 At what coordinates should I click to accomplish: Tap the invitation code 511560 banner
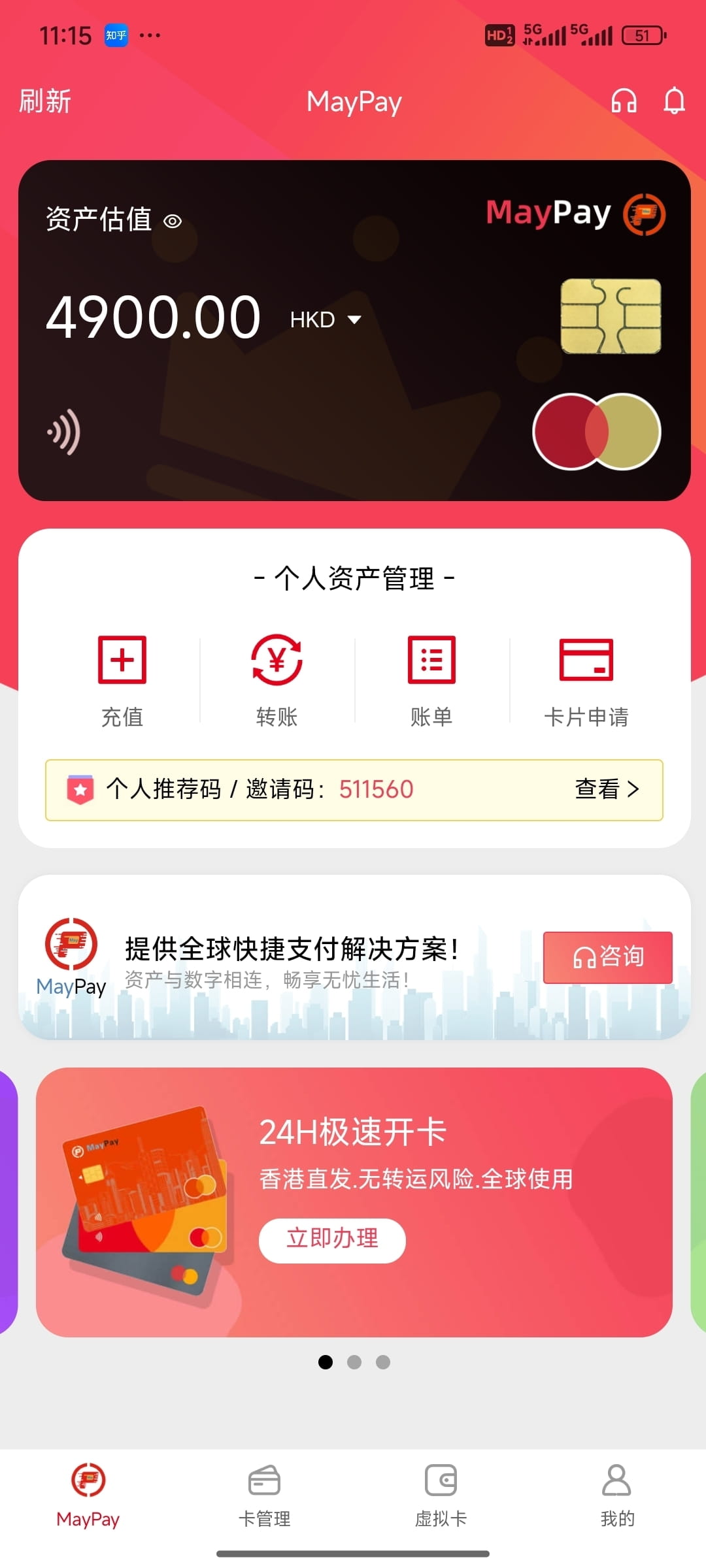(x=375, y=790)
